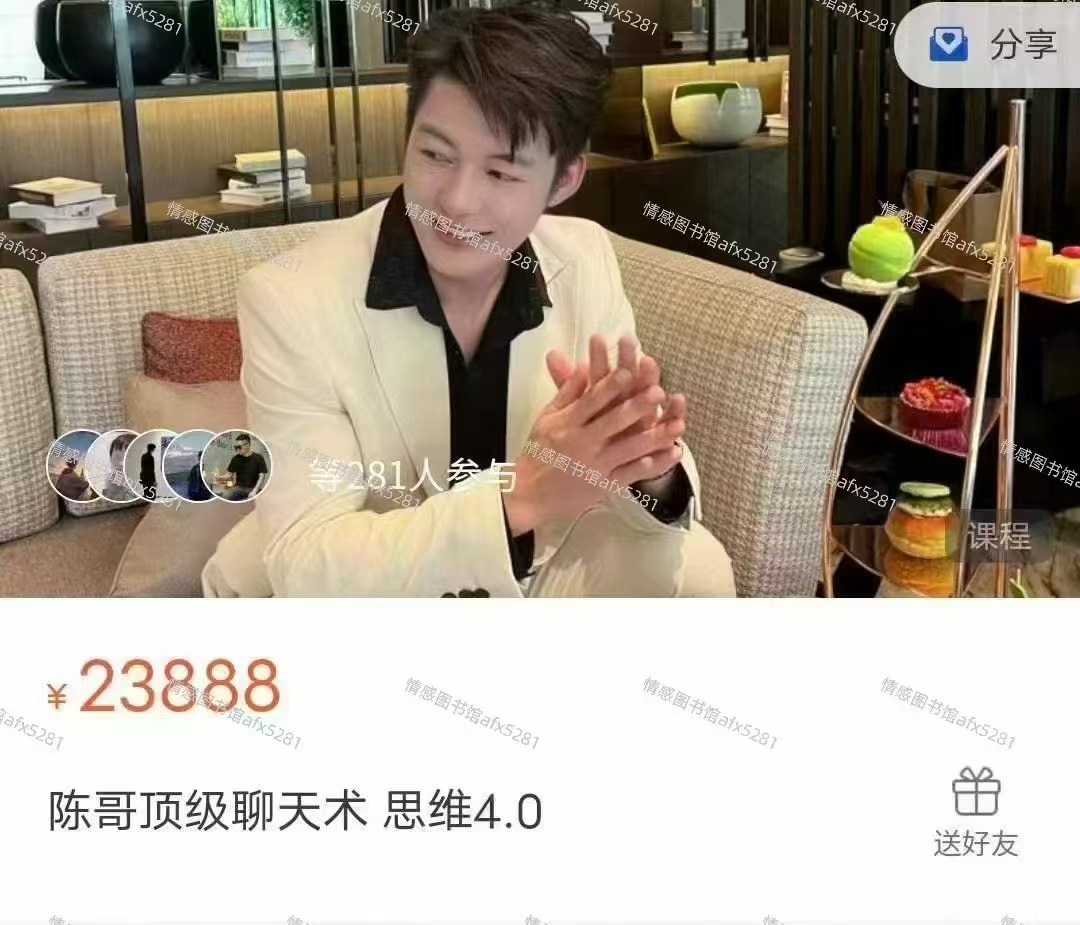Tap the 分享 share button
The height and width of the screenshot is (925, 1080).
[x=995, y=45]
